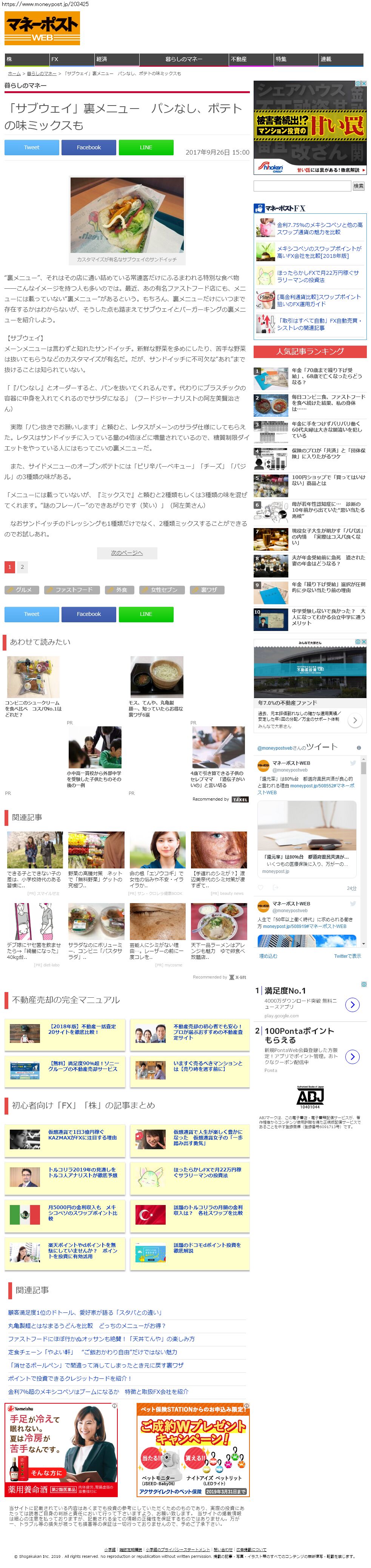Tap the 検索 search button

tap(359, 186)
